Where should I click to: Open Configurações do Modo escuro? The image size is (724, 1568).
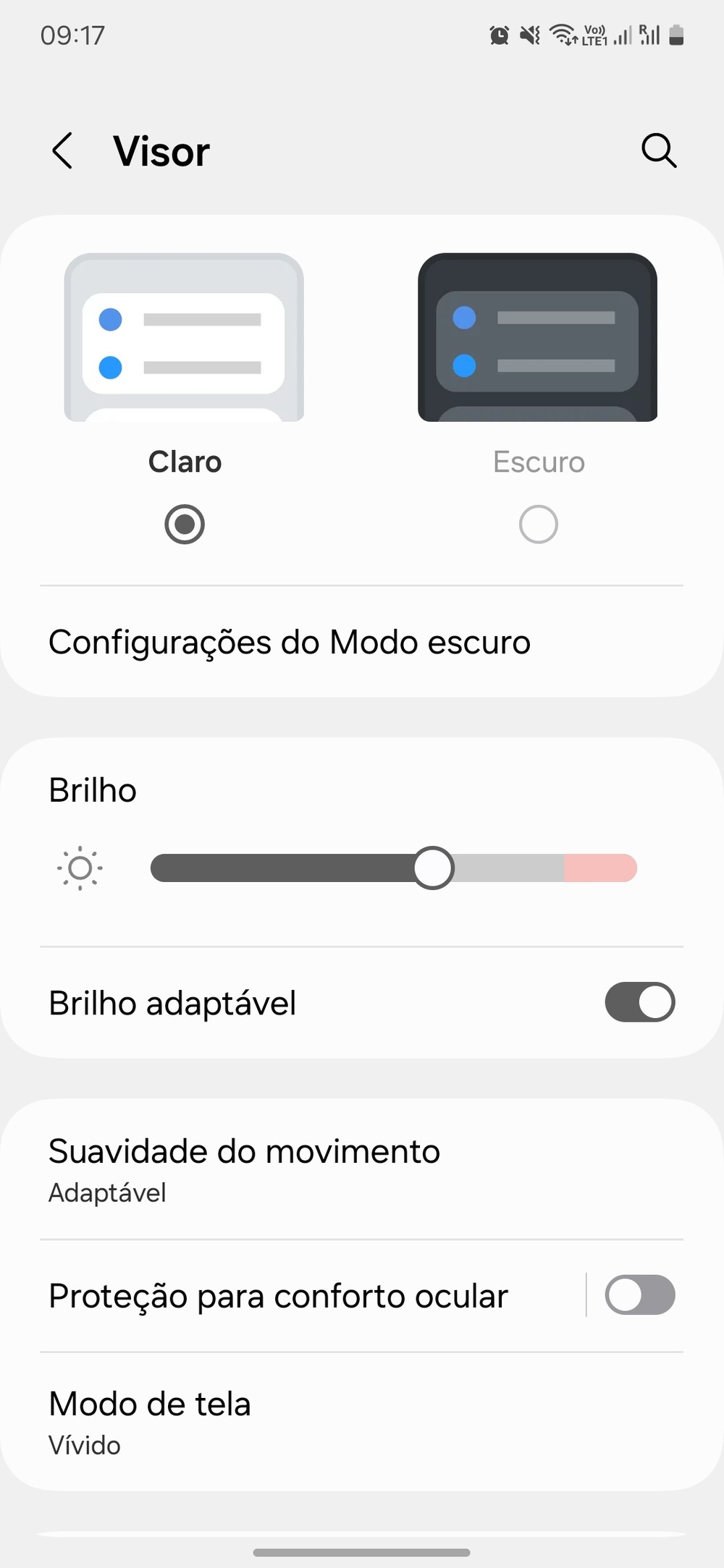290,643
